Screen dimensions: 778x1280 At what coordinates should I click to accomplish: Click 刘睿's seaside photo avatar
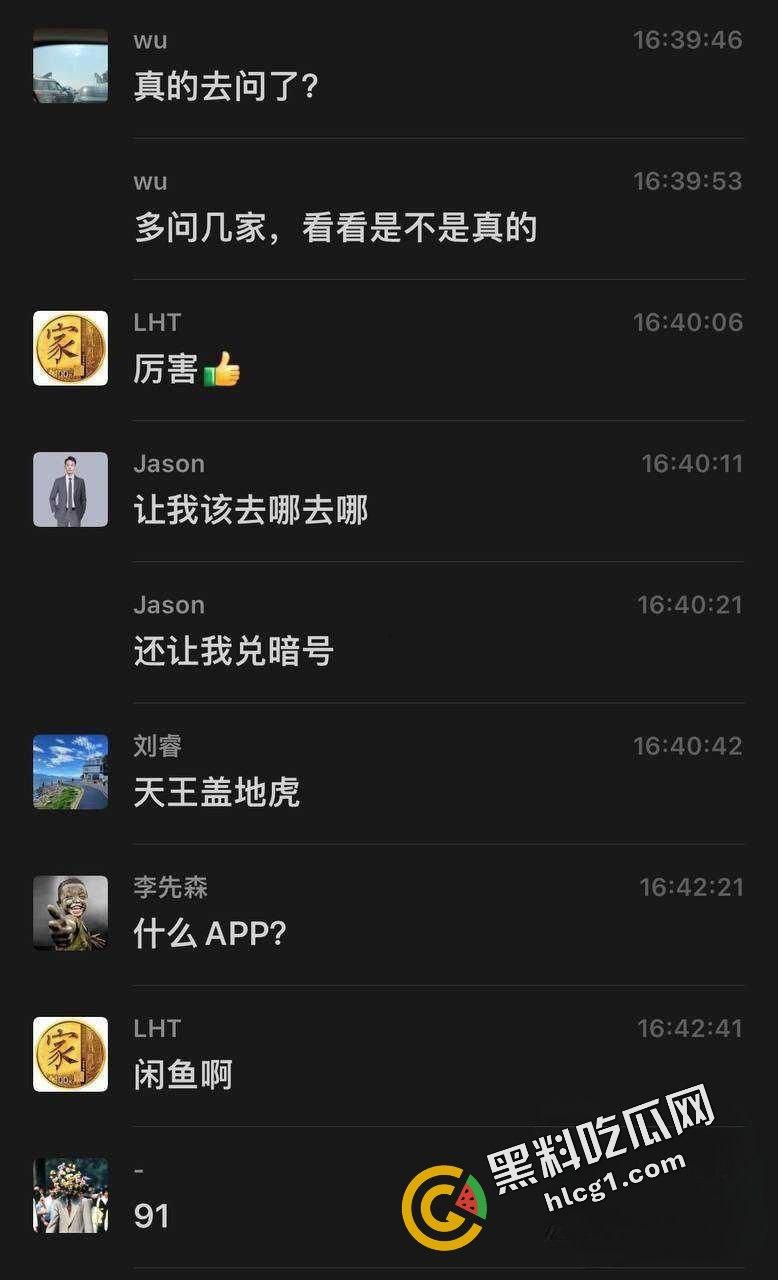[70, 771]
